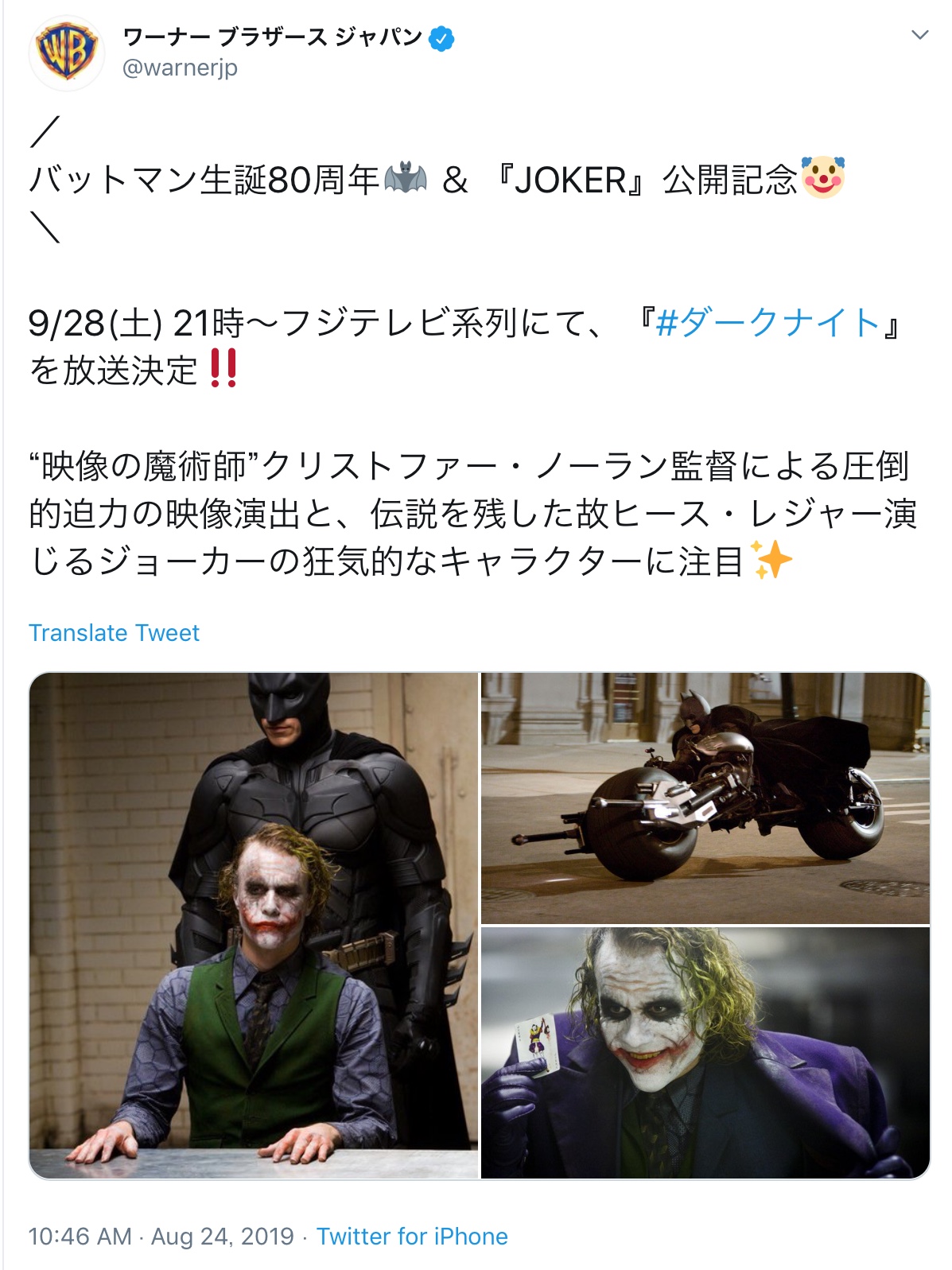Open the Twitter for iPhone link
This screenshot has height=1270, width=952.
tap(412, 1236)
